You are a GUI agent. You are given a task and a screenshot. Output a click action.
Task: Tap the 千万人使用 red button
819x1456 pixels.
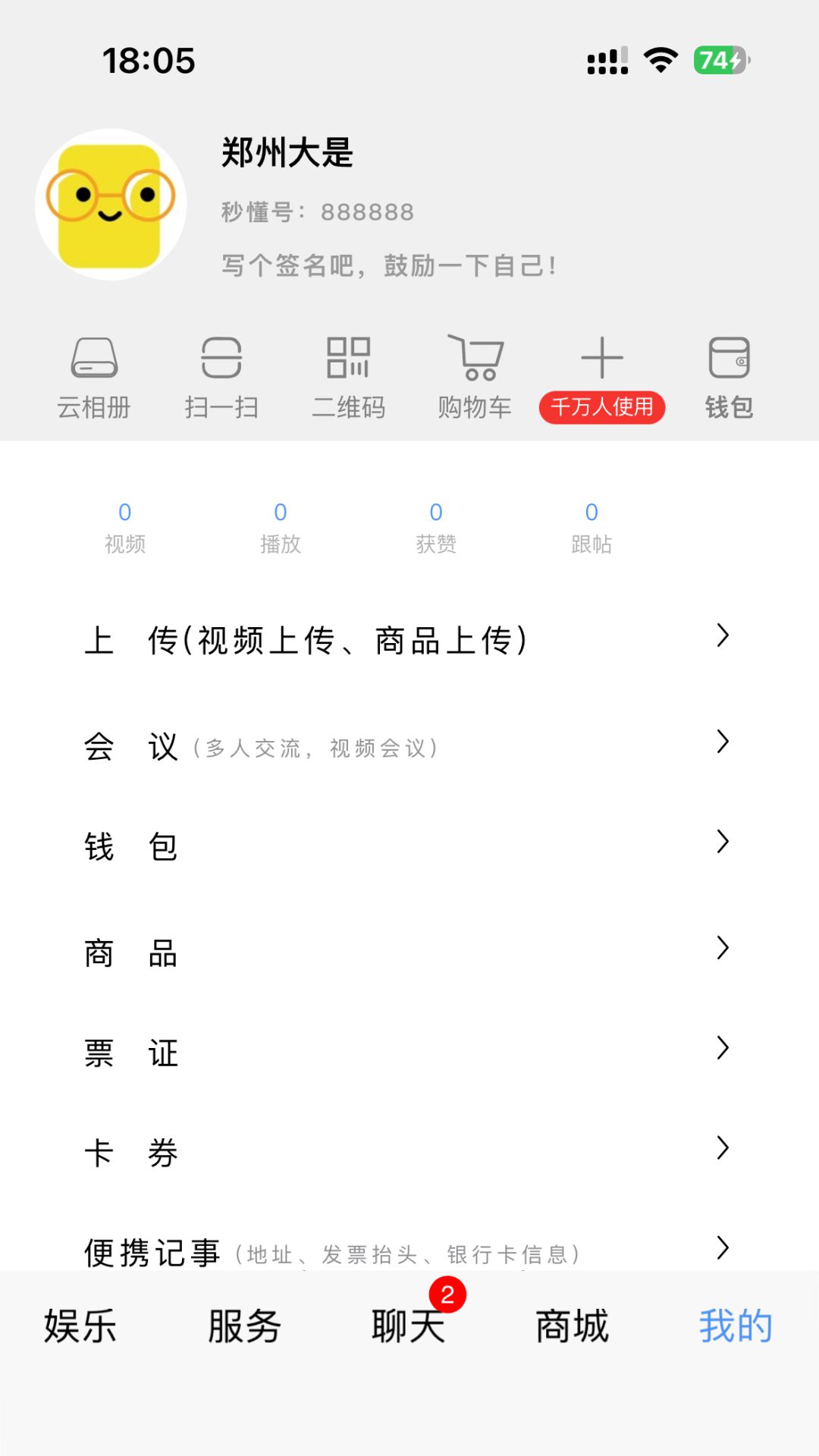click(601, 407)
